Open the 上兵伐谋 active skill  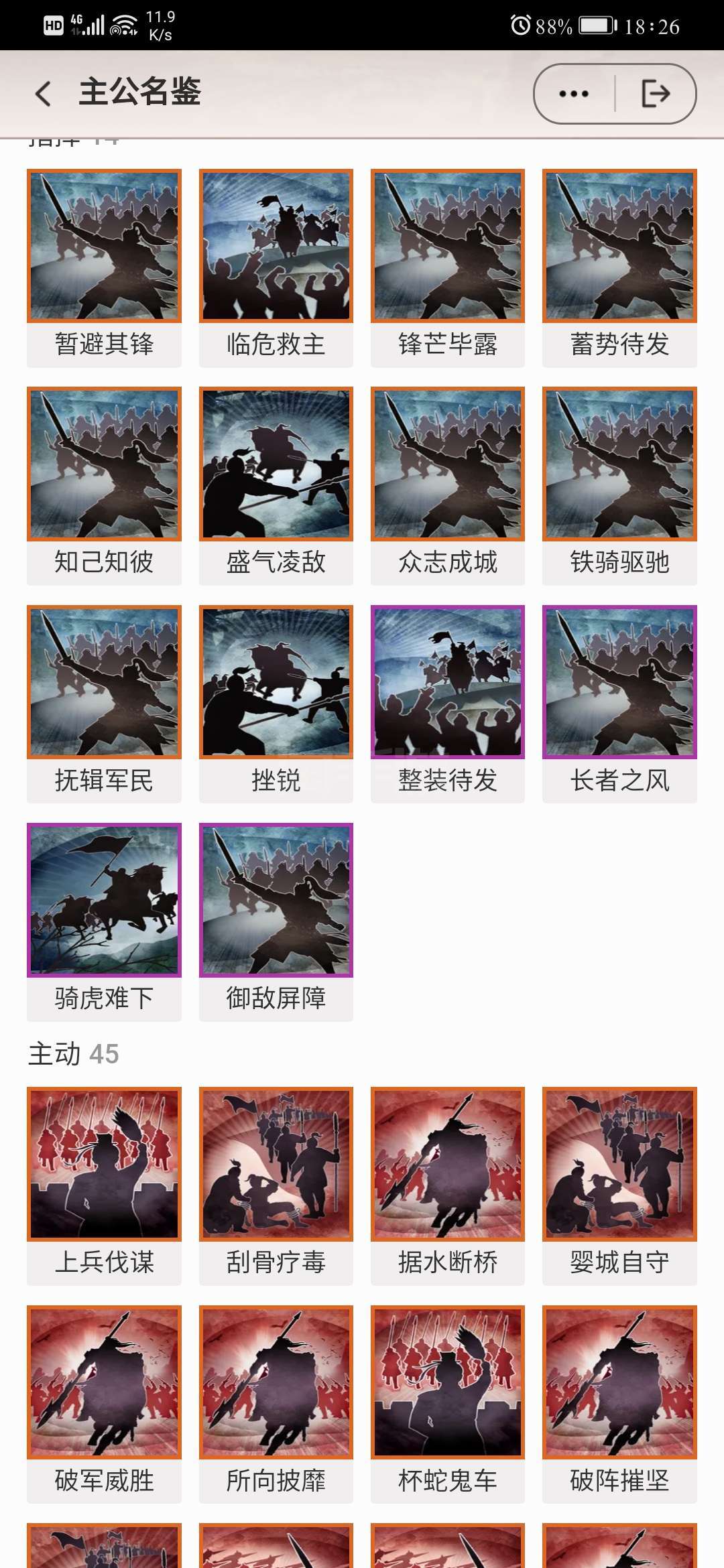pos(104,1186)
